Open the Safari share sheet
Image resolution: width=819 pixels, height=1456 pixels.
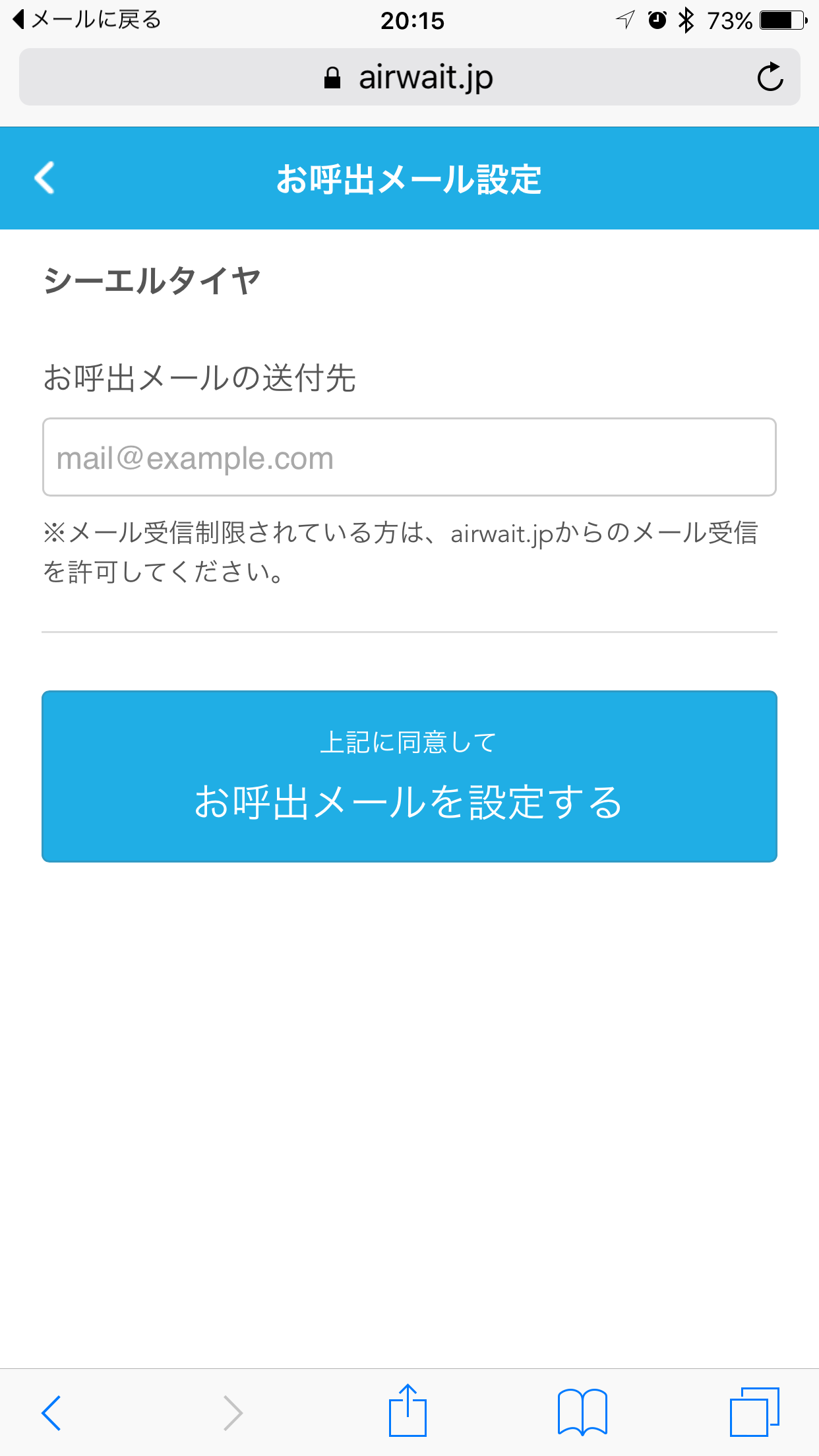click(x=408, y=1411)
